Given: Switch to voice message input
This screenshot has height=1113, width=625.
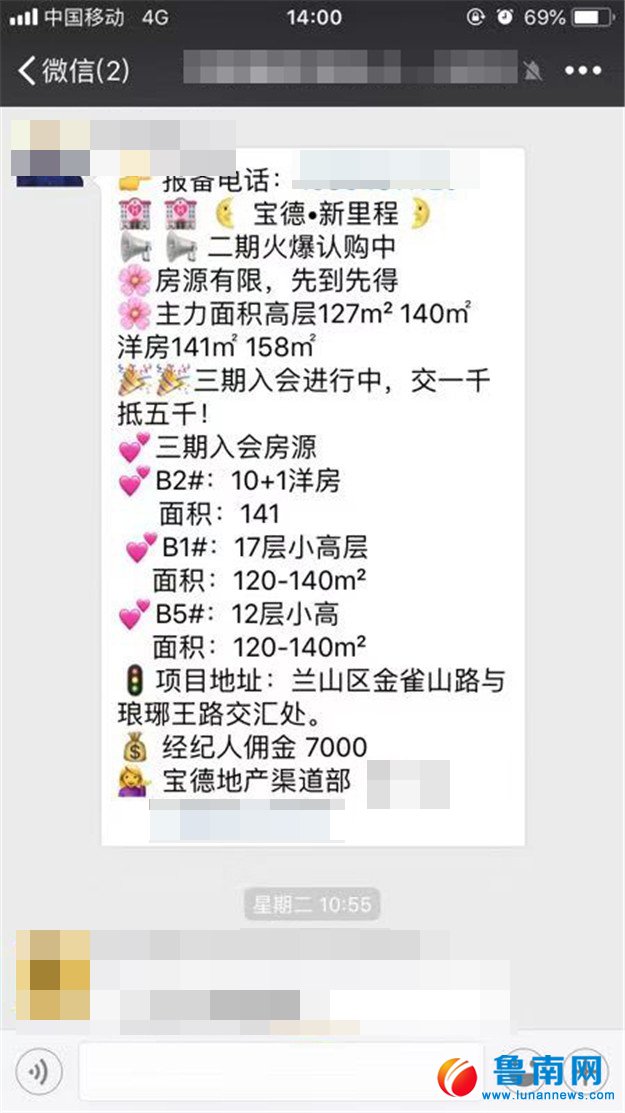Looking at the screenshot, I should (x=40, y=1072).
